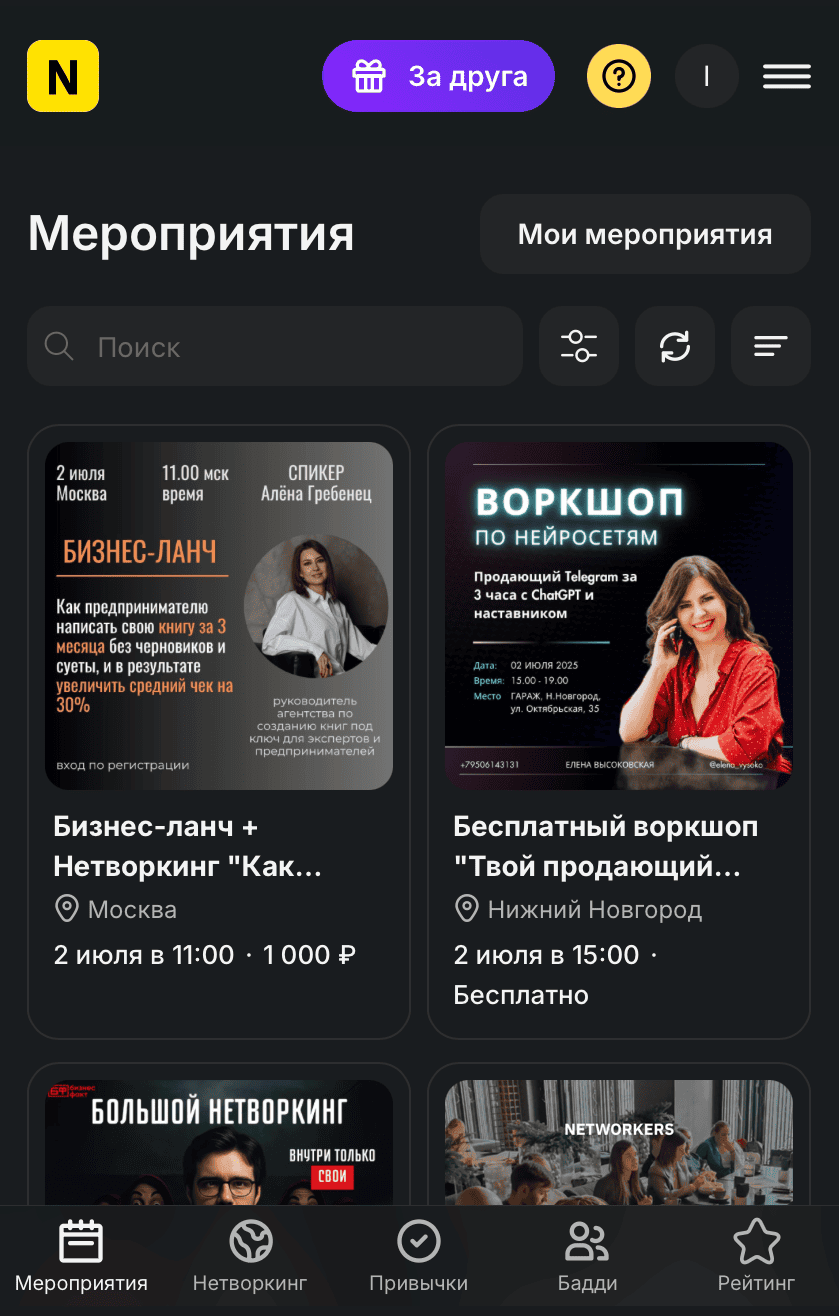This screenshot has width=839, height=1316.
Task: Open the help question mark icon
Action: tap(618, 75)
